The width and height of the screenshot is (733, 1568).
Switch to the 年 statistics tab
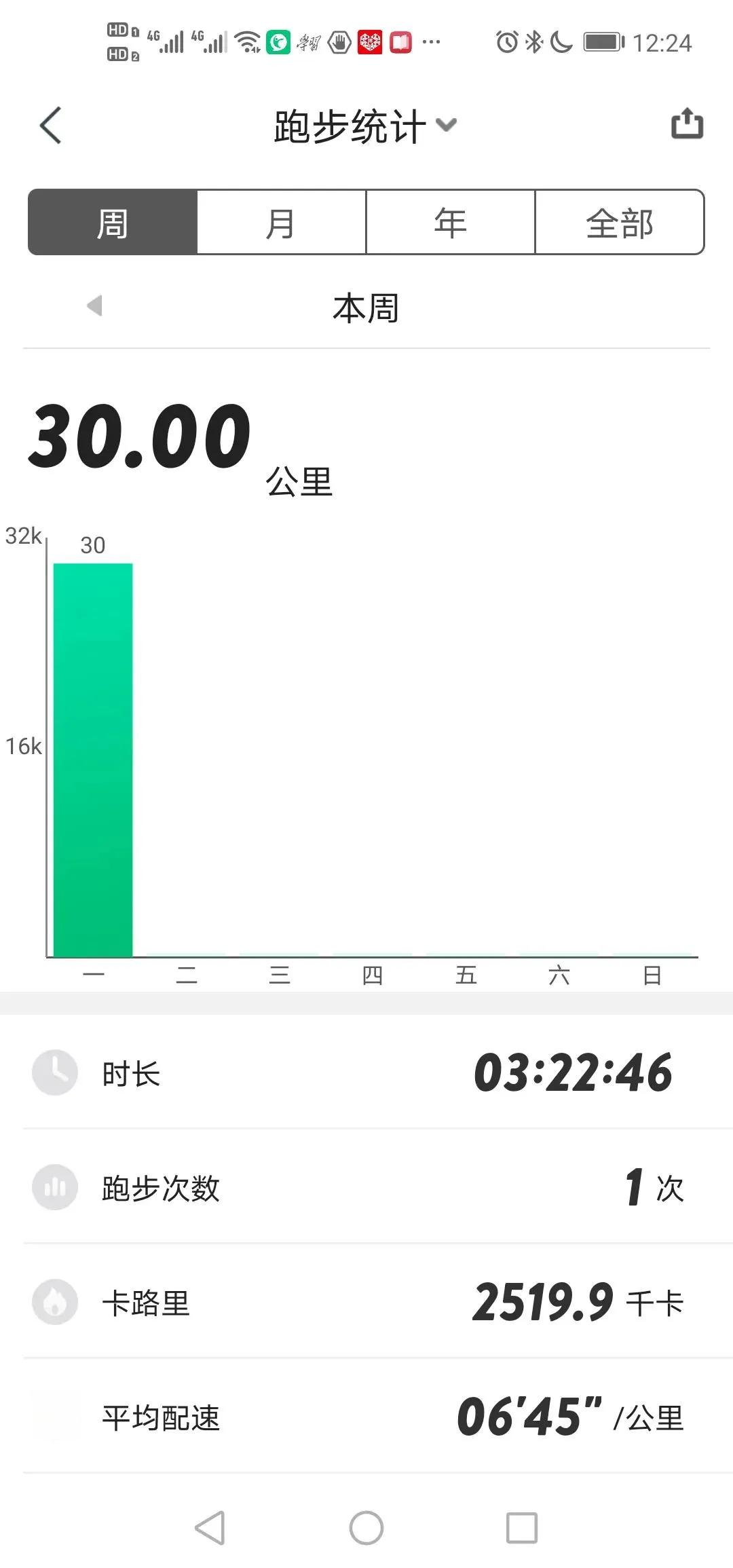450,223
